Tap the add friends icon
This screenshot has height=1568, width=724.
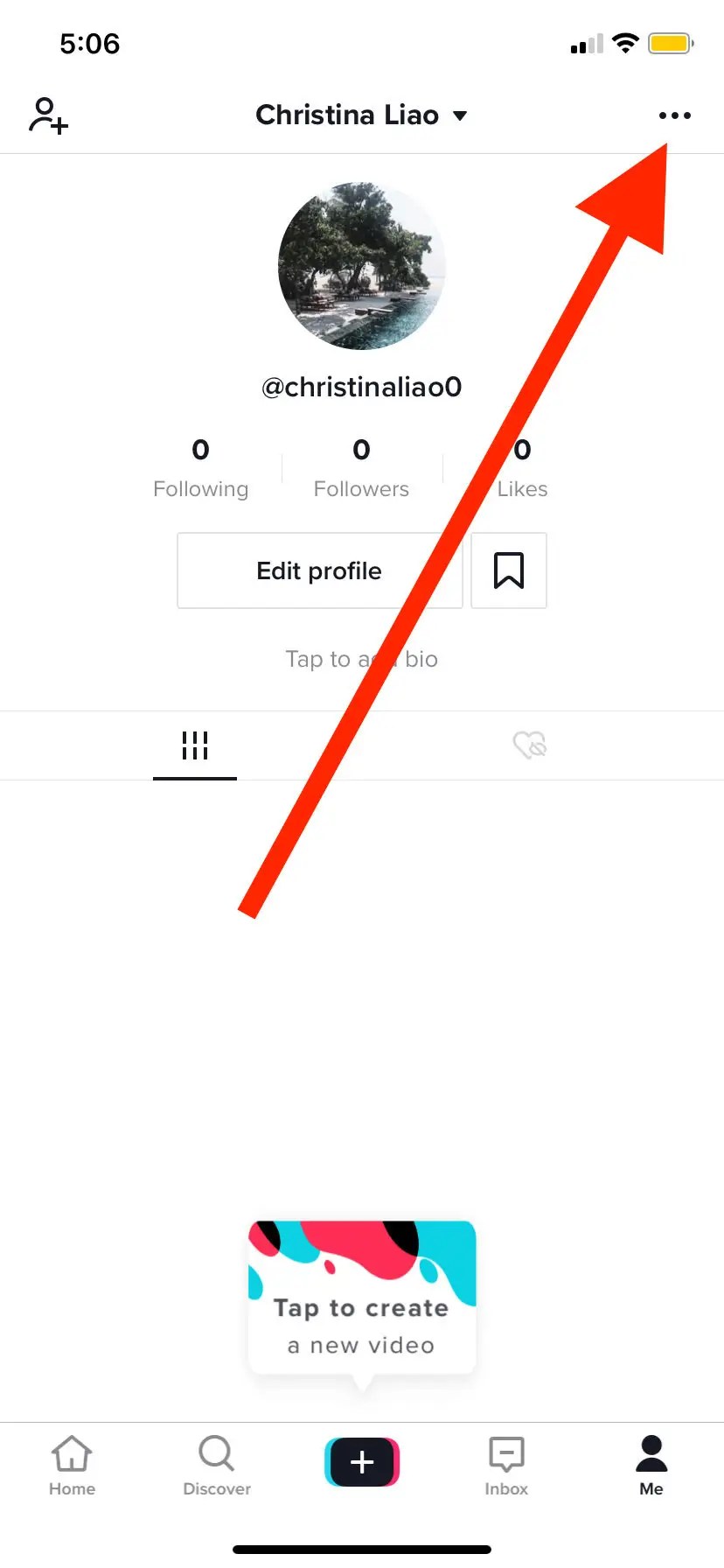point(49,115)
